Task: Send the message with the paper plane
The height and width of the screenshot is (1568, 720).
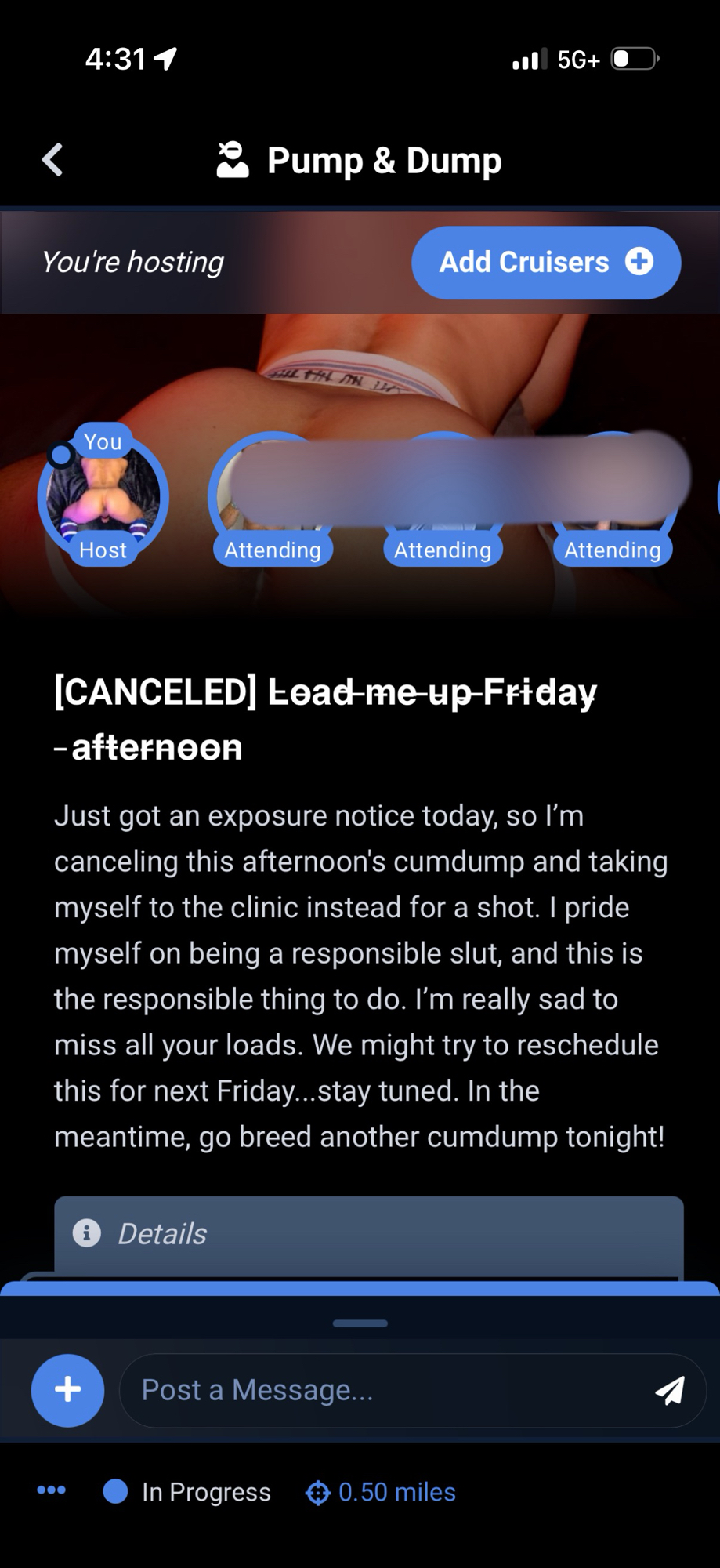Action: coord(670,1390)
